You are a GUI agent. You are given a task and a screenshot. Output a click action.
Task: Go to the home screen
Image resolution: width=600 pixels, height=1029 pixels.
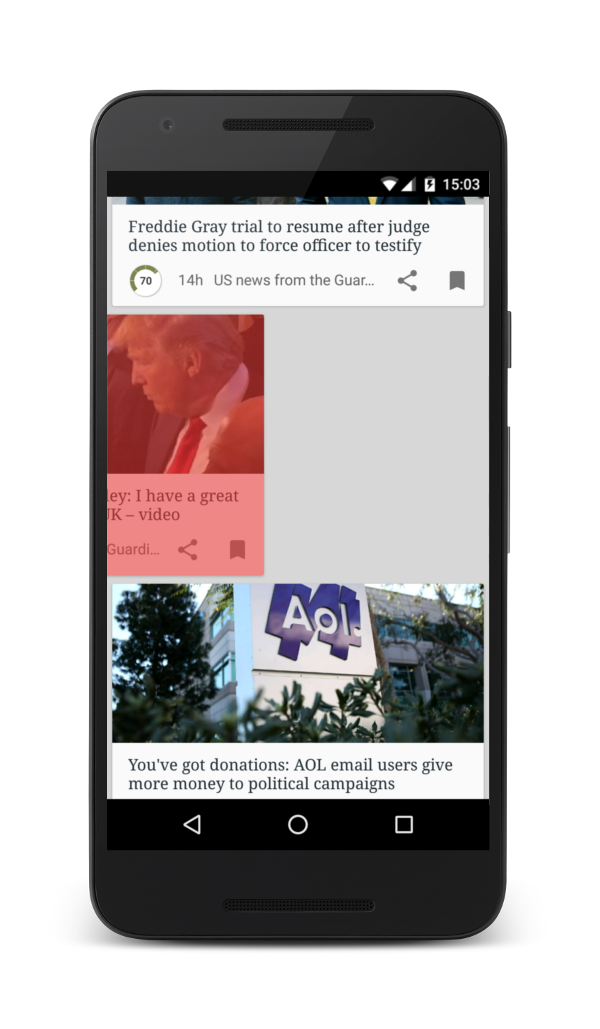(x=298, y=824)
